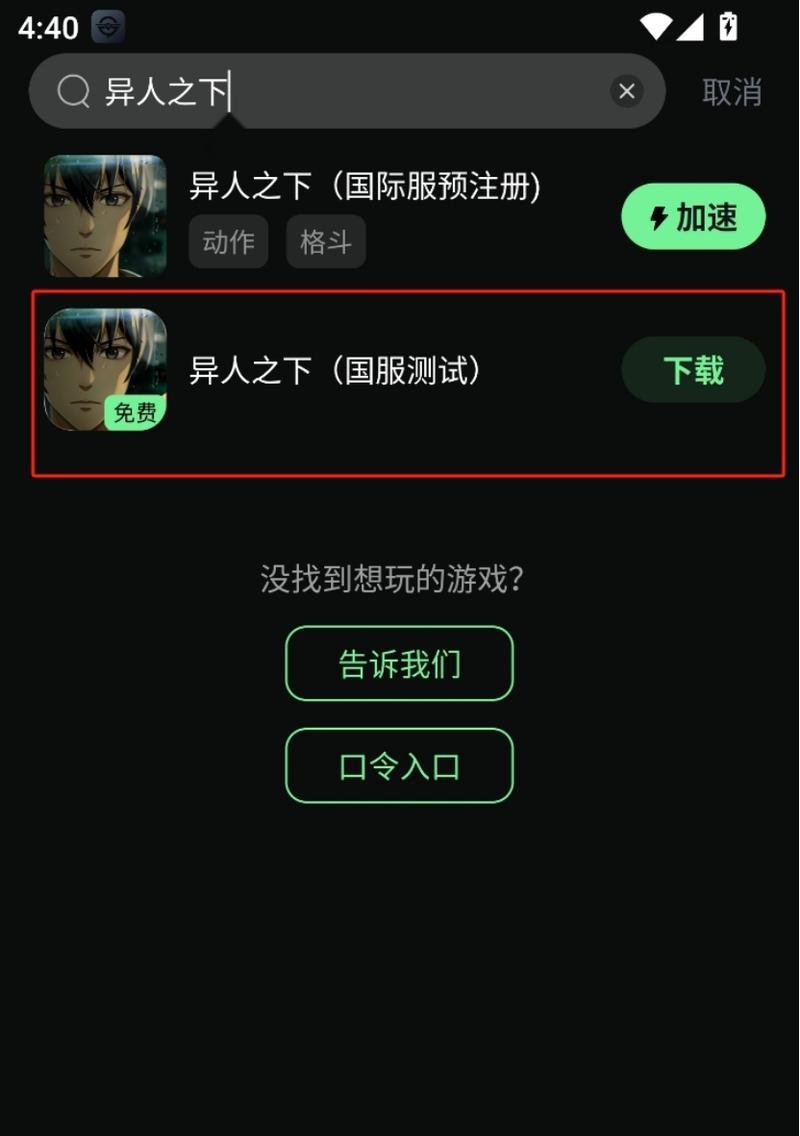
Task: Open the 异人之下（国际服预注册）result
Action: coord(365,186)
